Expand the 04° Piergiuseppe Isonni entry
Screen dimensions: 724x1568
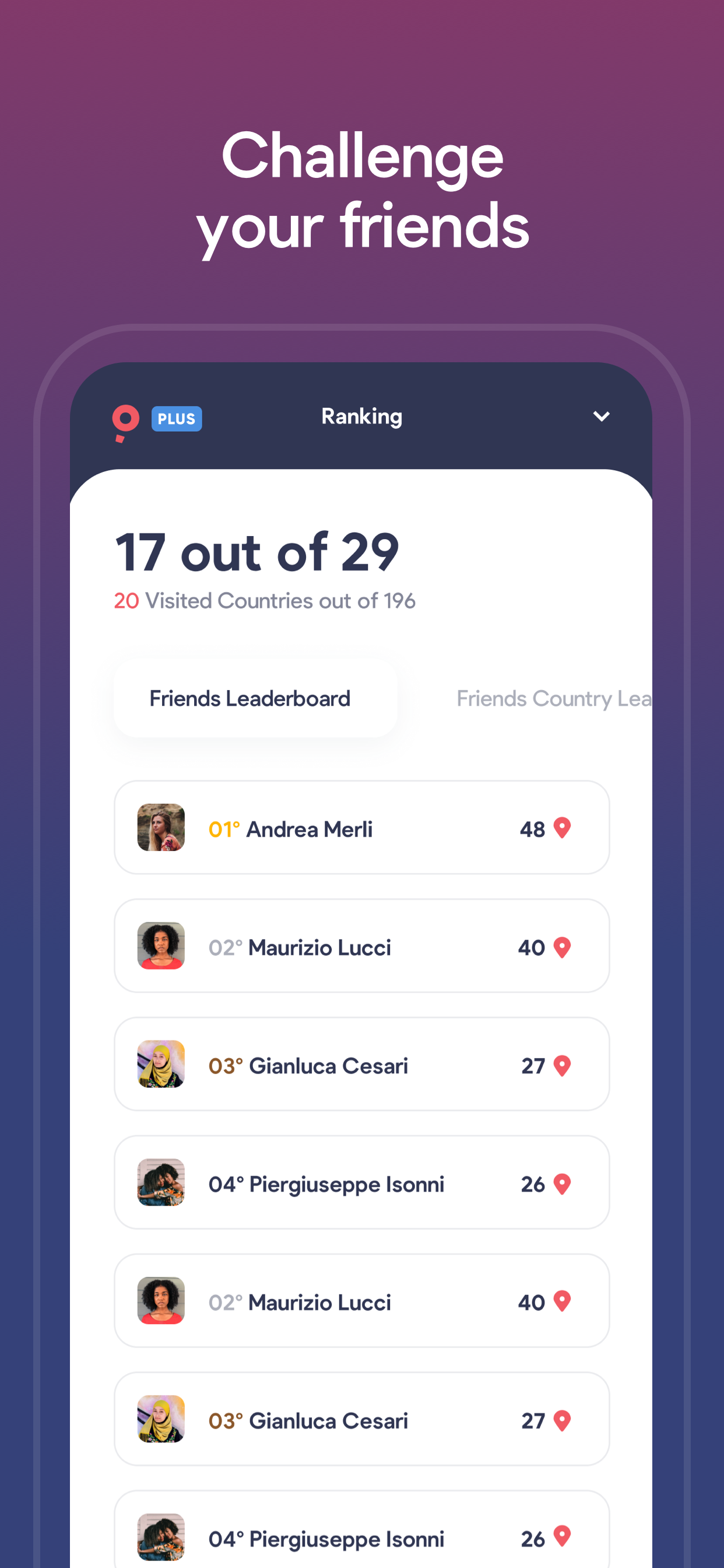(361, 1184)
